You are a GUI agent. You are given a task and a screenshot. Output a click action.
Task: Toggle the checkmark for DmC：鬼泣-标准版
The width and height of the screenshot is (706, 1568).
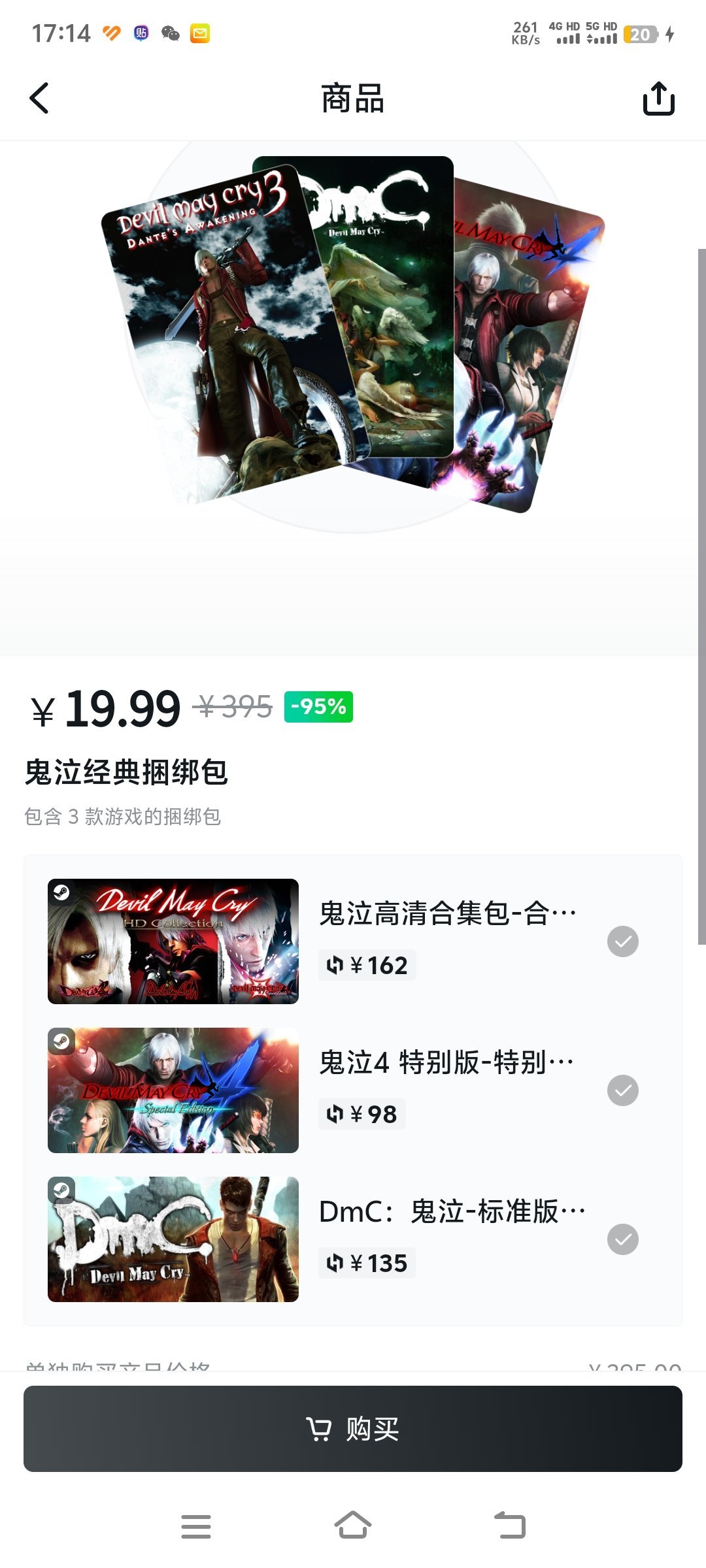point(622,1239)
